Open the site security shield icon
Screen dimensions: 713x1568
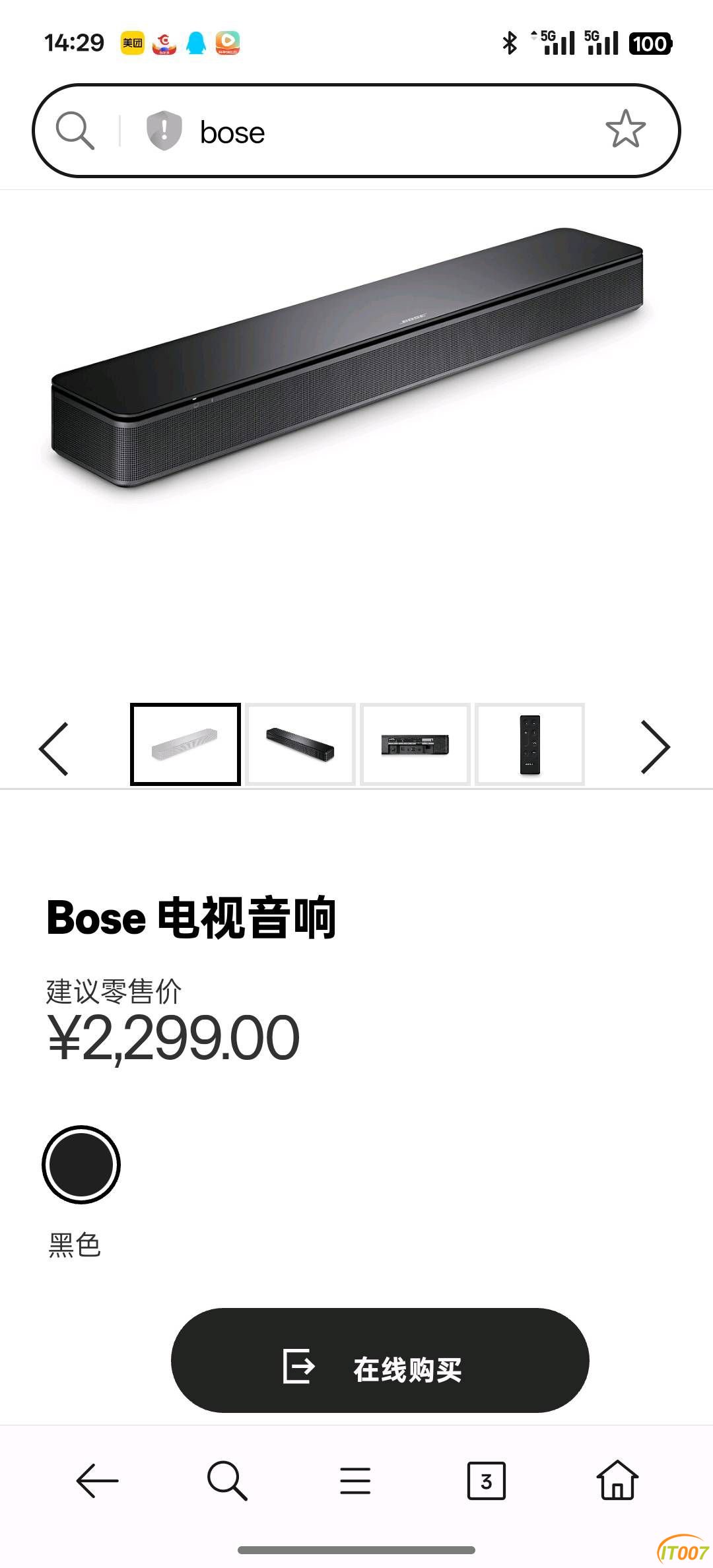164,130
